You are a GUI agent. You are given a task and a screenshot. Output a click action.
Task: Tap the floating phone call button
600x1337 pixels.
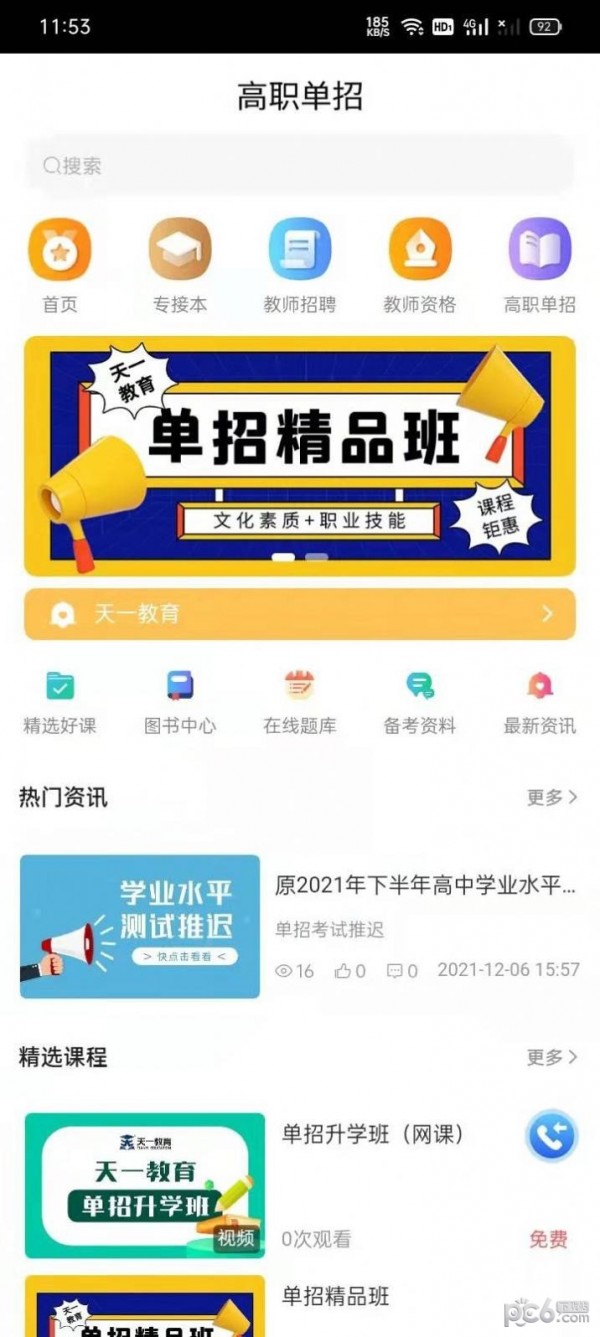(x=551, y=1137)
